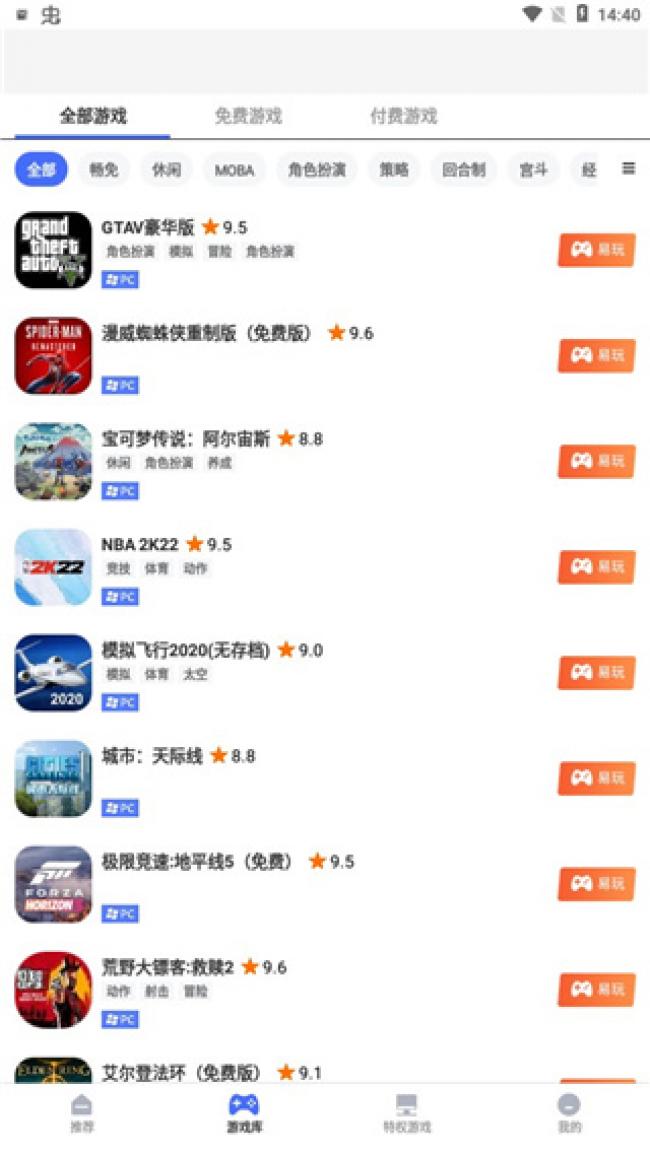Switch to 特权游戏 bottom tab
The width and height of the screenshot is (650, 1153).
pos(406,1113)
